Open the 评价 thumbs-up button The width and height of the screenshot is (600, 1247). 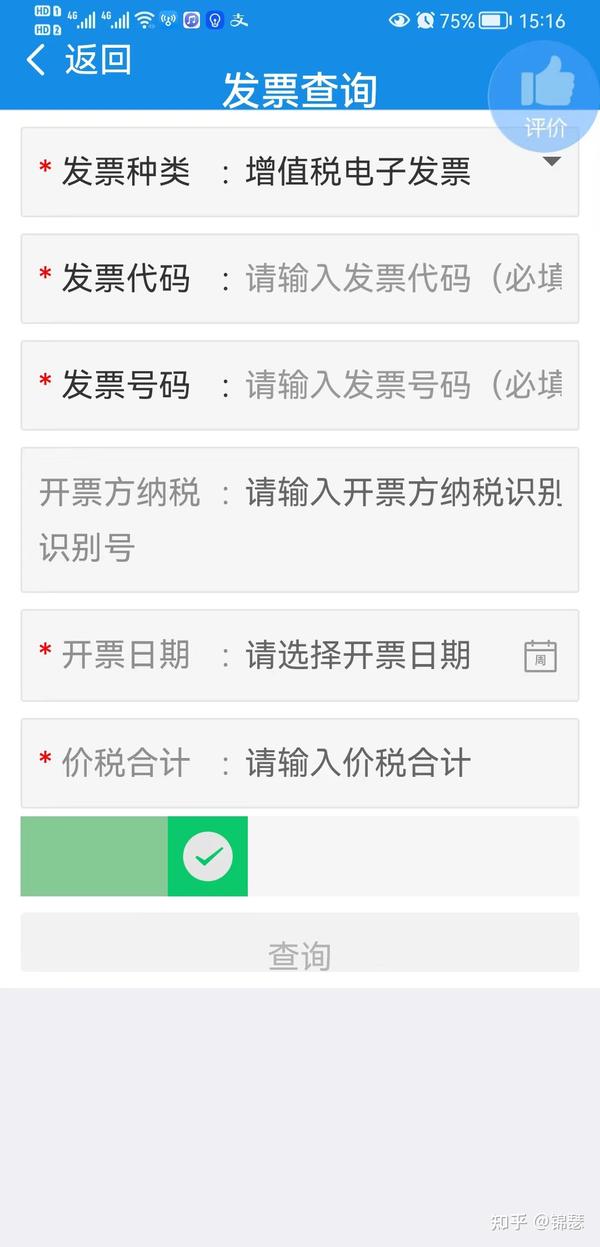pos(544,97)
